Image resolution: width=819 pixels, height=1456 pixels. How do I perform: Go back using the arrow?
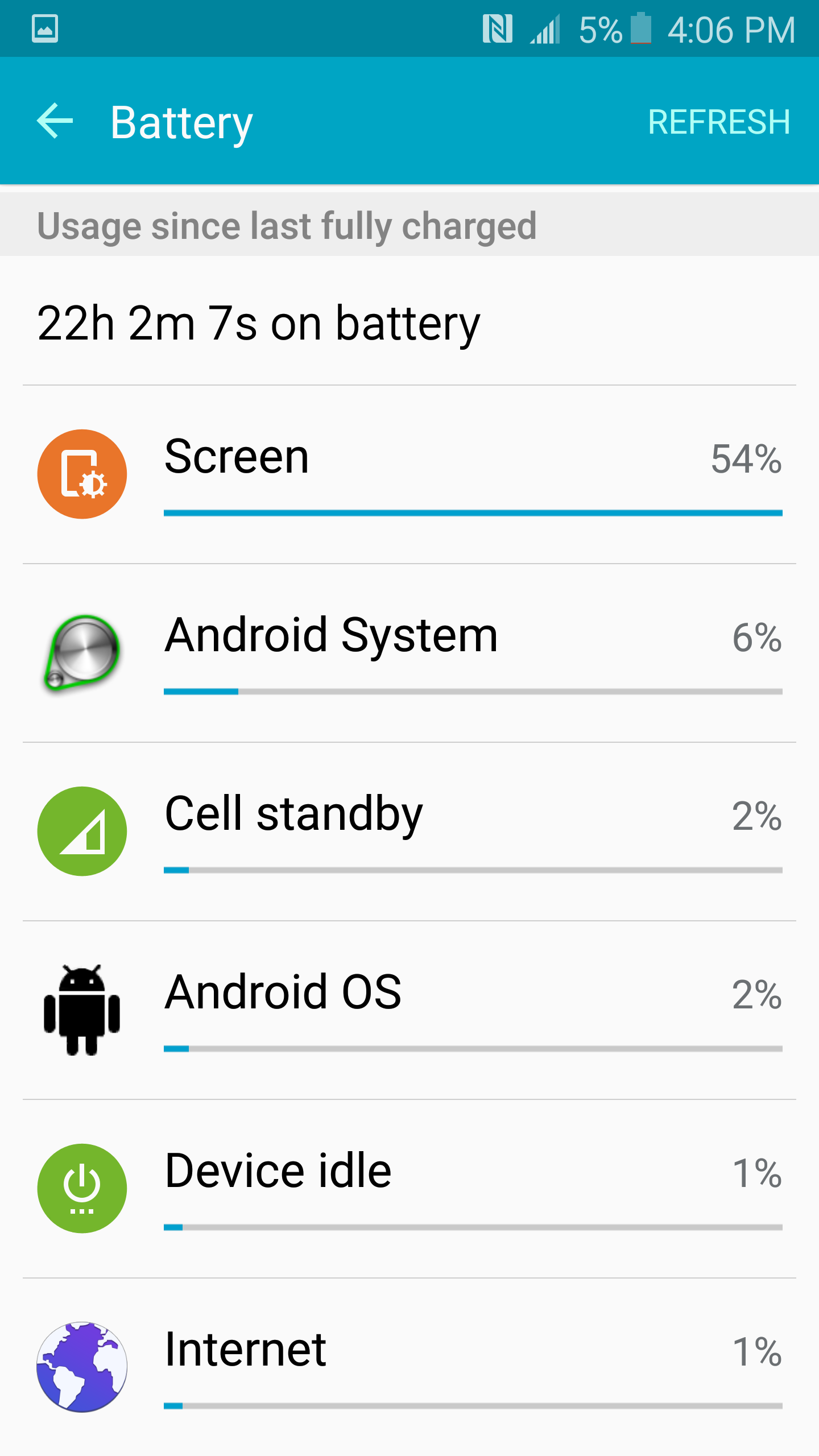tap(55, 121)
